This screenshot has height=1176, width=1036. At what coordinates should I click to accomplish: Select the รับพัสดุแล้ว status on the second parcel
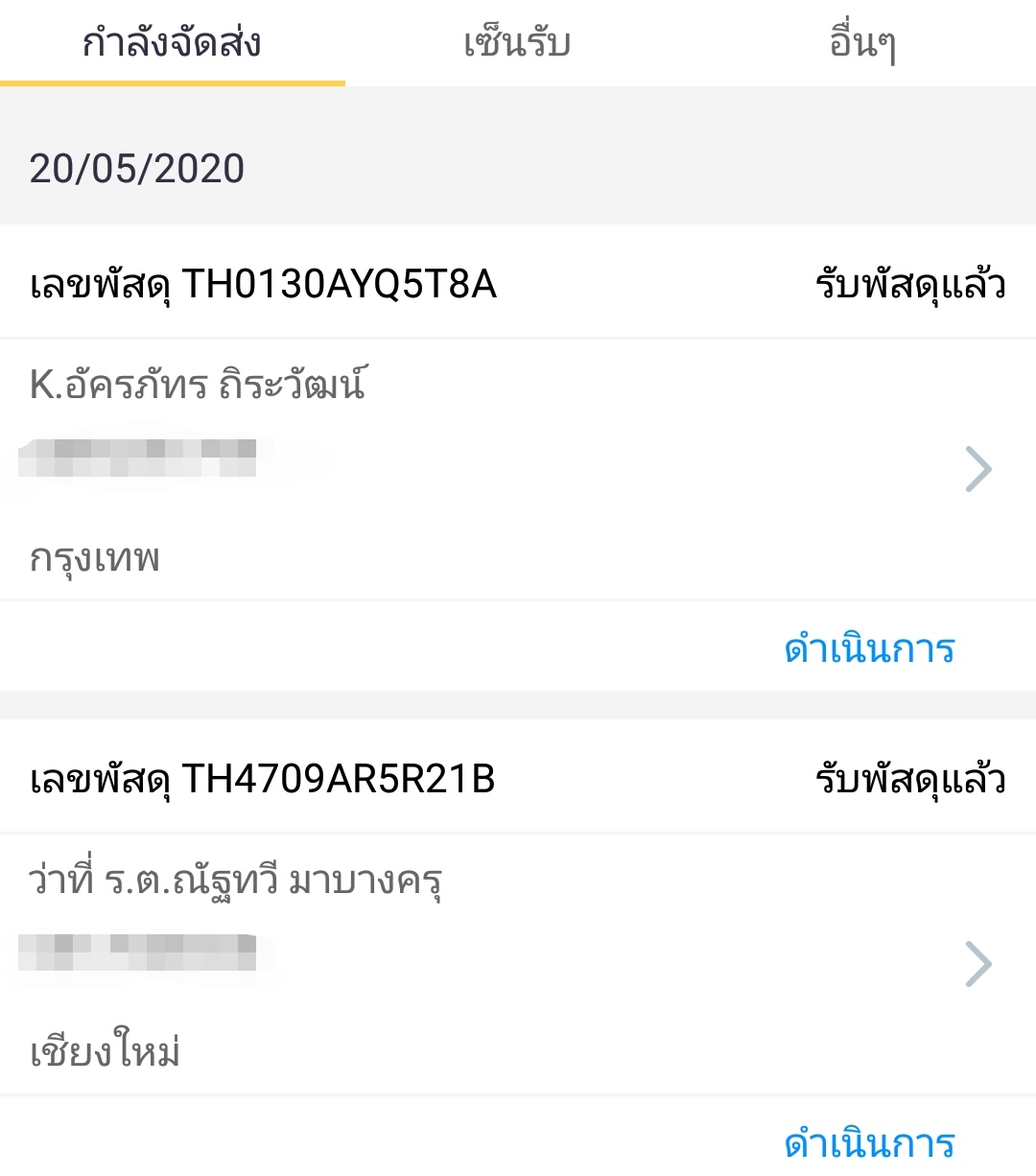click(909, 779)
